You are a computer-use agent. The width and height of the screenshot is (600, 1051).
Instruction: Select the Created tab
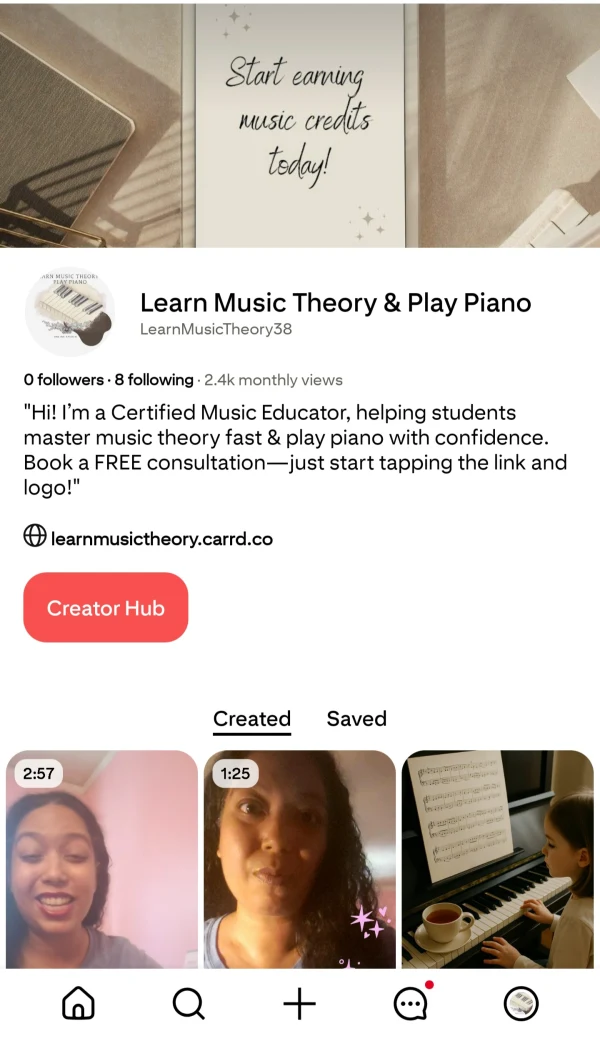pos(252,718)
